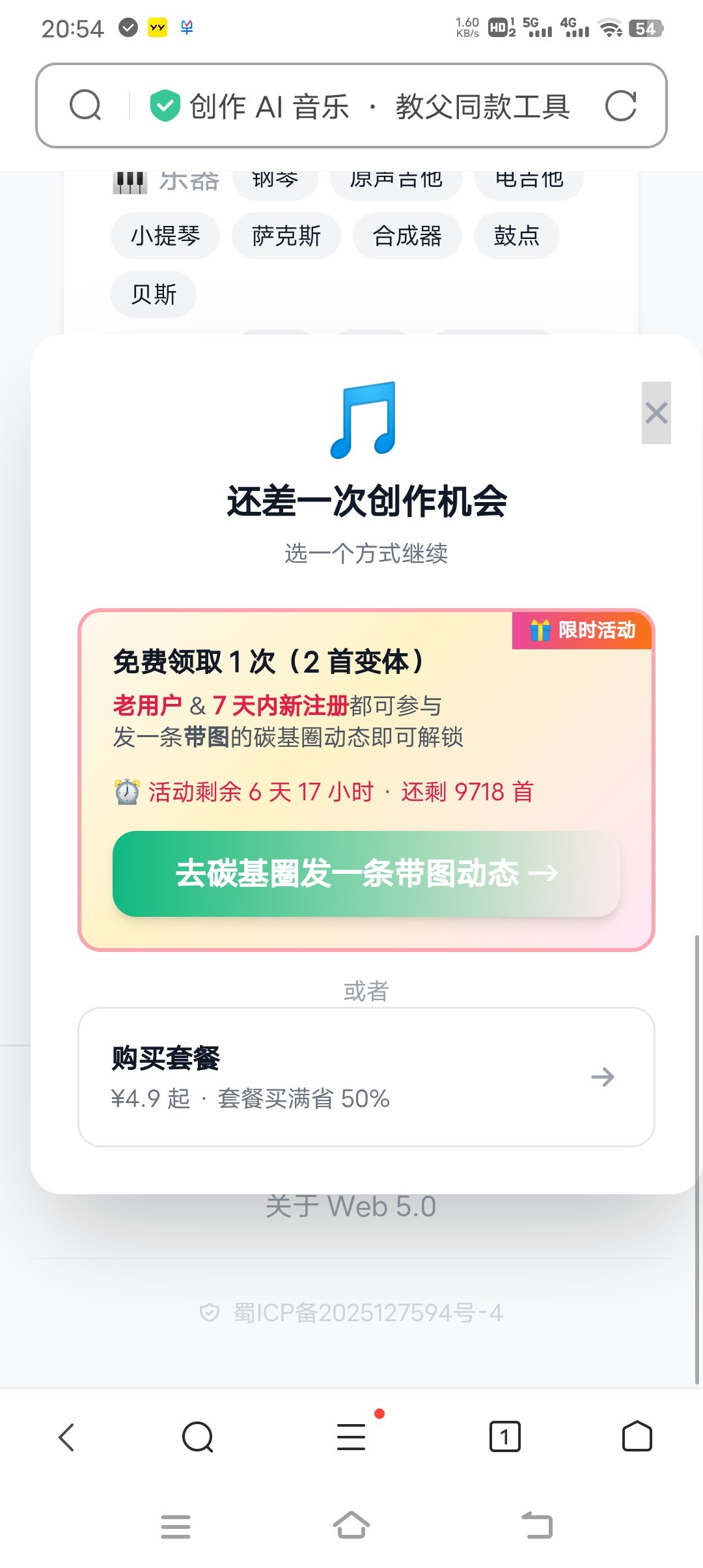This screenshot has width=703, height=1568.
Task: Reload the page with refresh icon
Action: [x=620, y=106]
